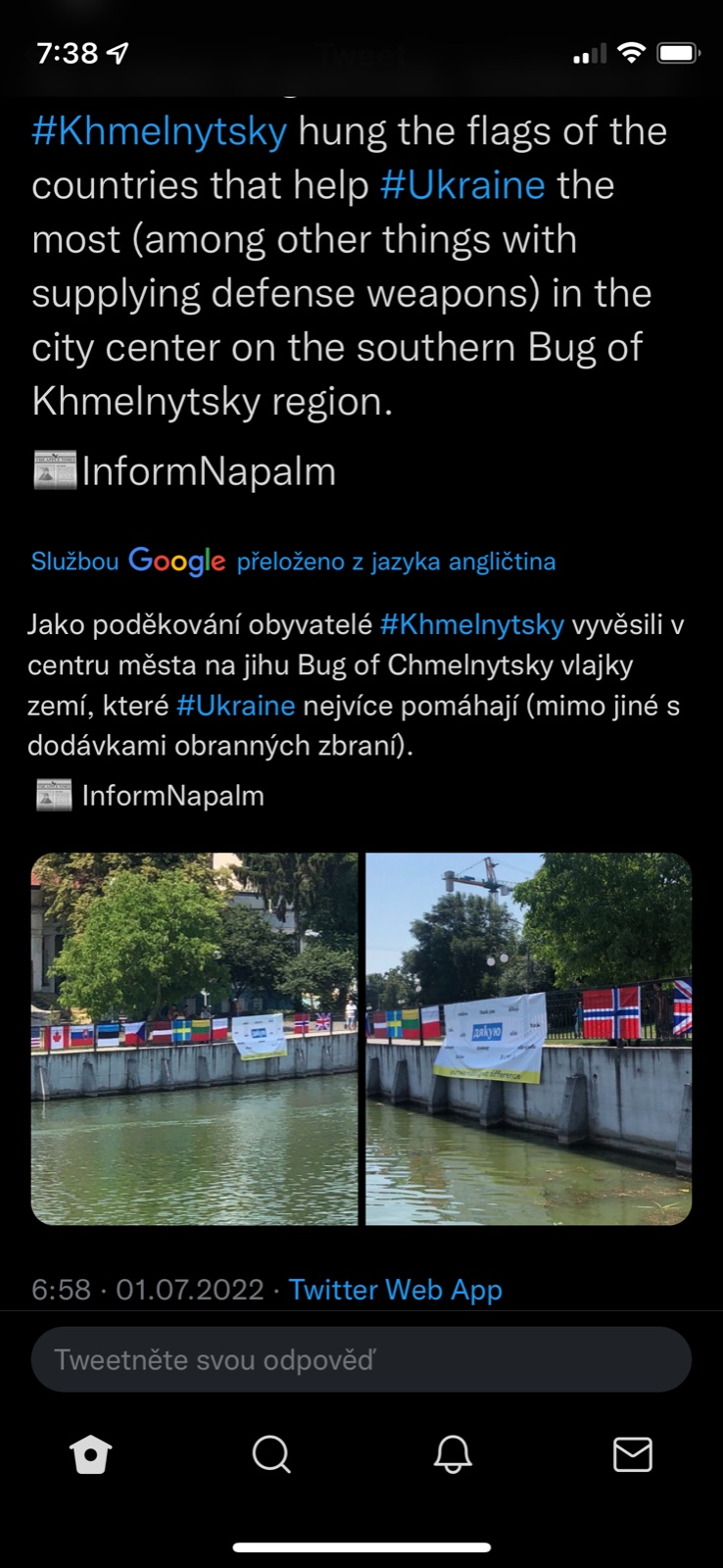
Task: Go to the Home tab
Action: pyautogui.click(x=91, y=1454)
